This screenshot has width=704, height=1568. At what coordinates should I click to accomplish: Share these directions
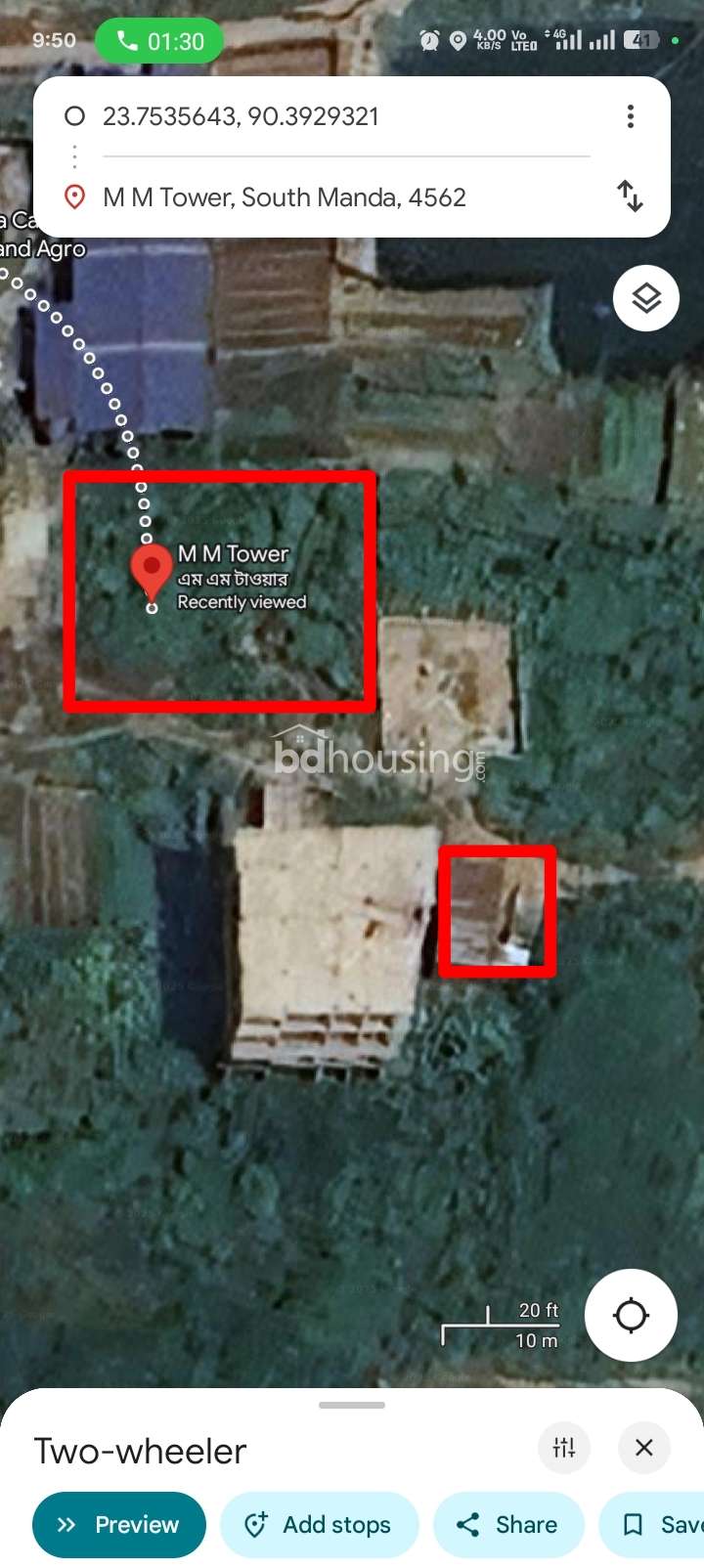(x=508, y=1524)
